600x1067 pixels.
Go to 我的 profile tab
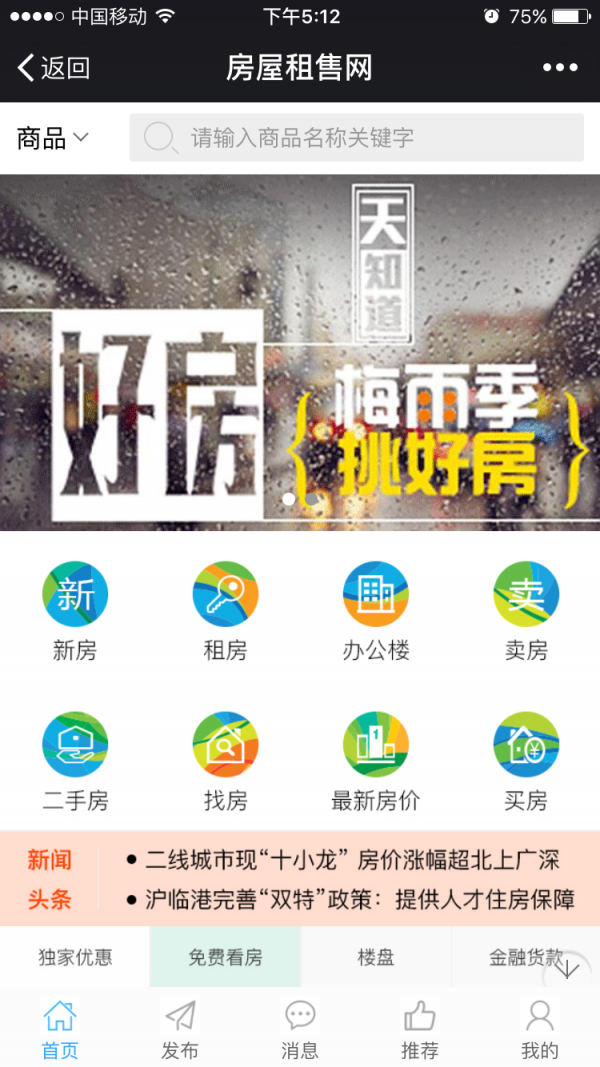[539, 1030]
